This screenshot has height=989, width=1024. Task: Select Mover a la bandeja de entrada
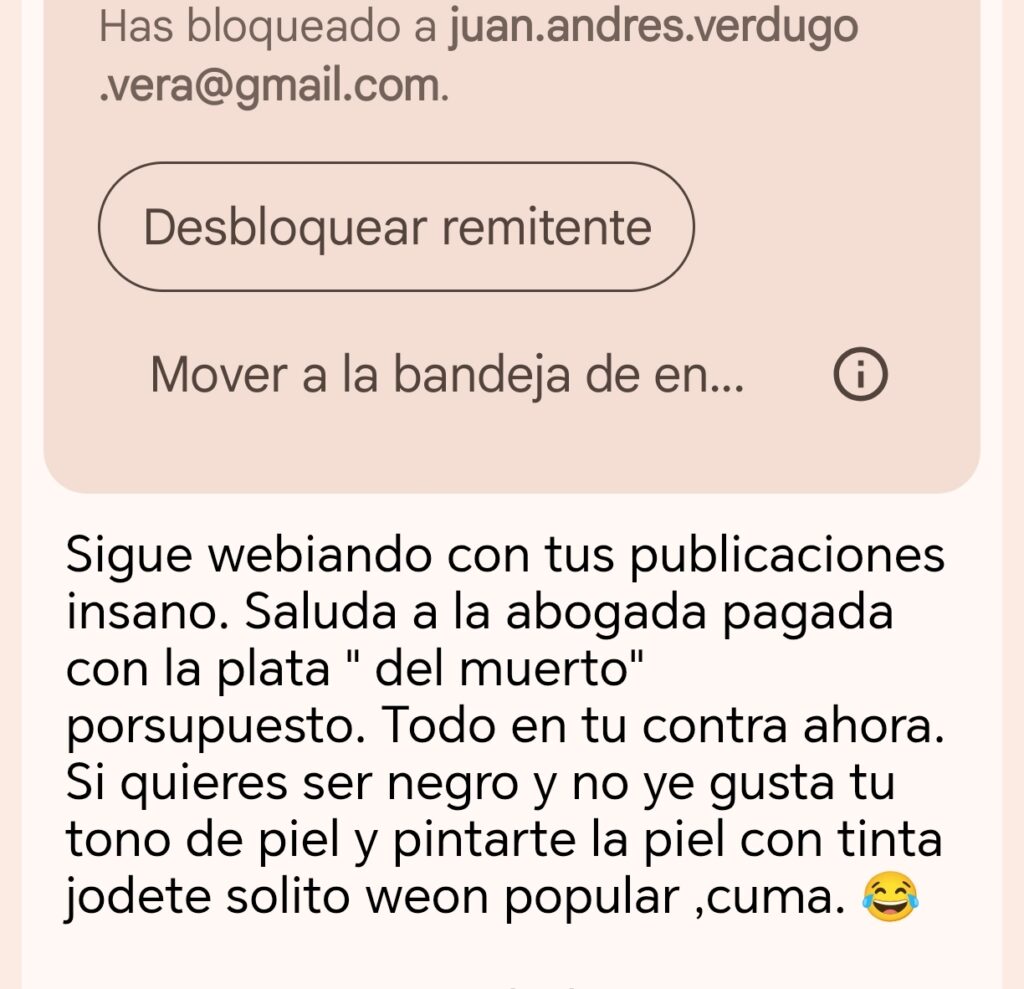(x=447, y=375)
